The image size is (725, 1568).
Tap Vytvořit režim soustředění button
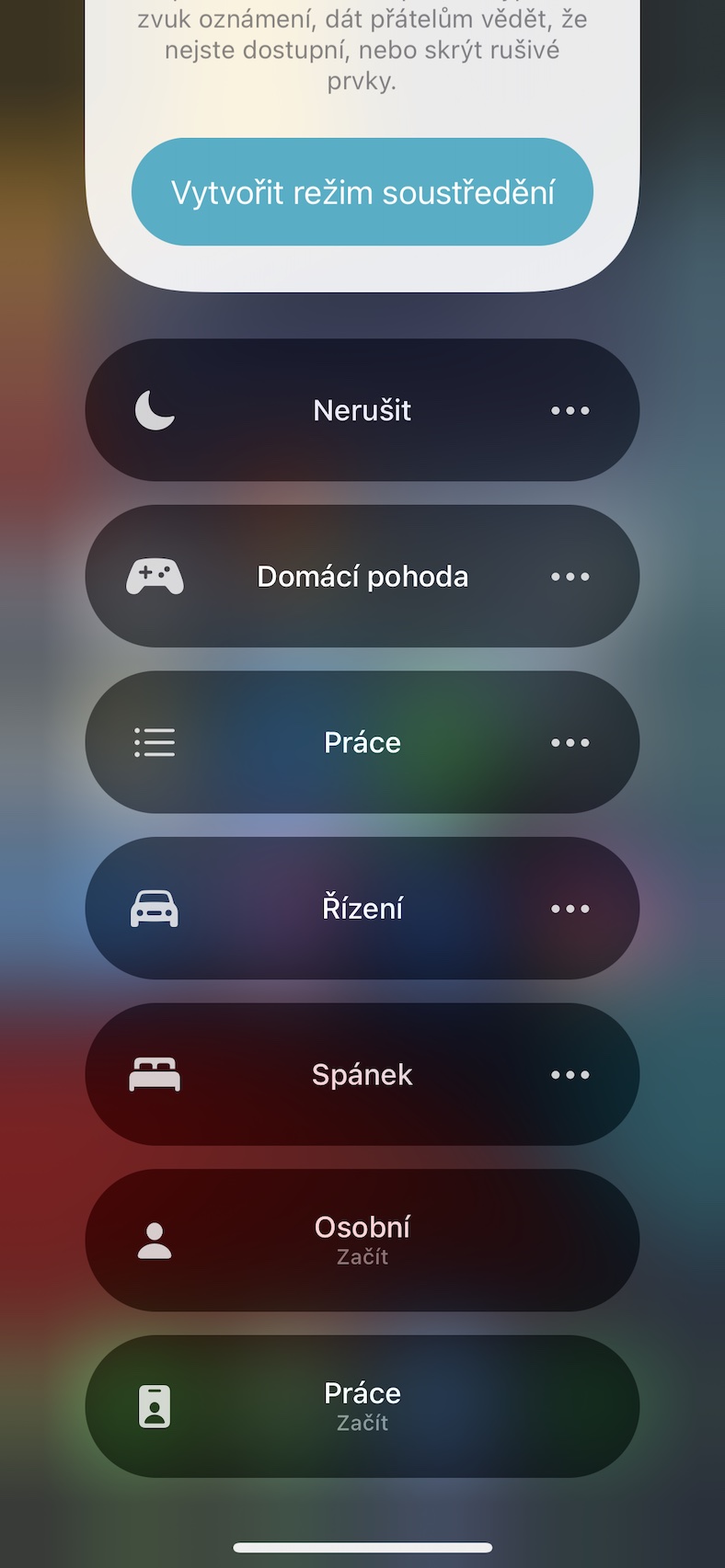[362, 191]
